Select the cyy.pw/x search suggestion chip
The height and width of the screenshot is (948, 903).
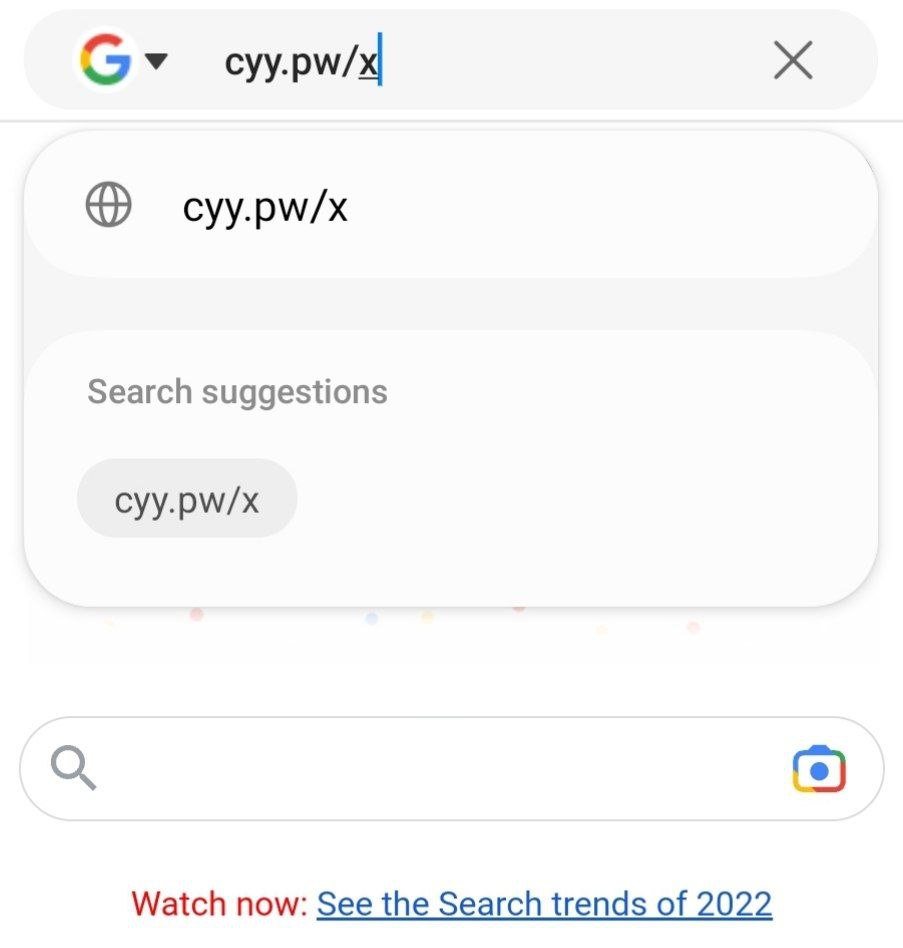[x=187, y=499]
